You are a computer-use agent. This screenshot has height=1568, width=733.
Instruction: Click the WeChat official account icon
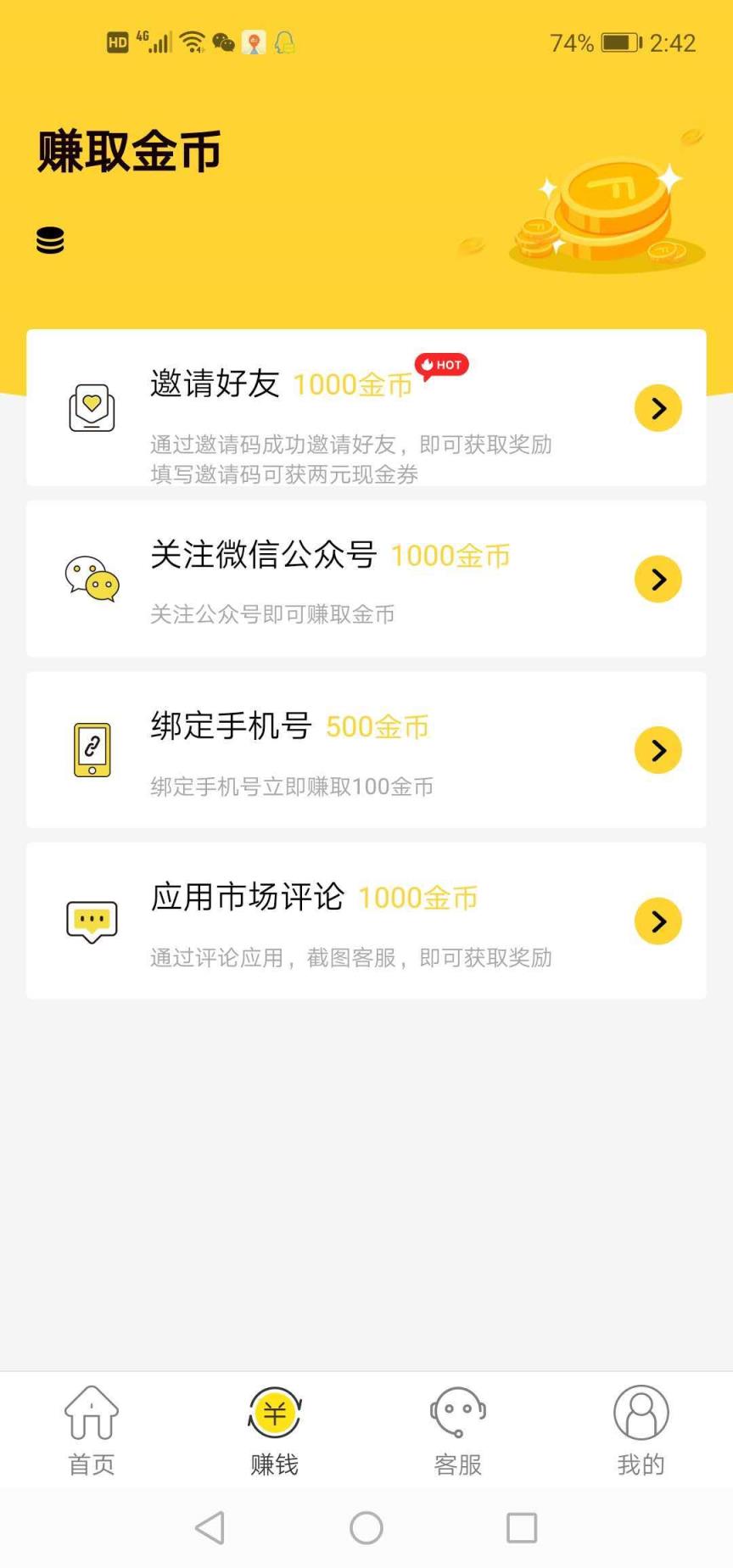pyautogui.click(x=90, y=580)
